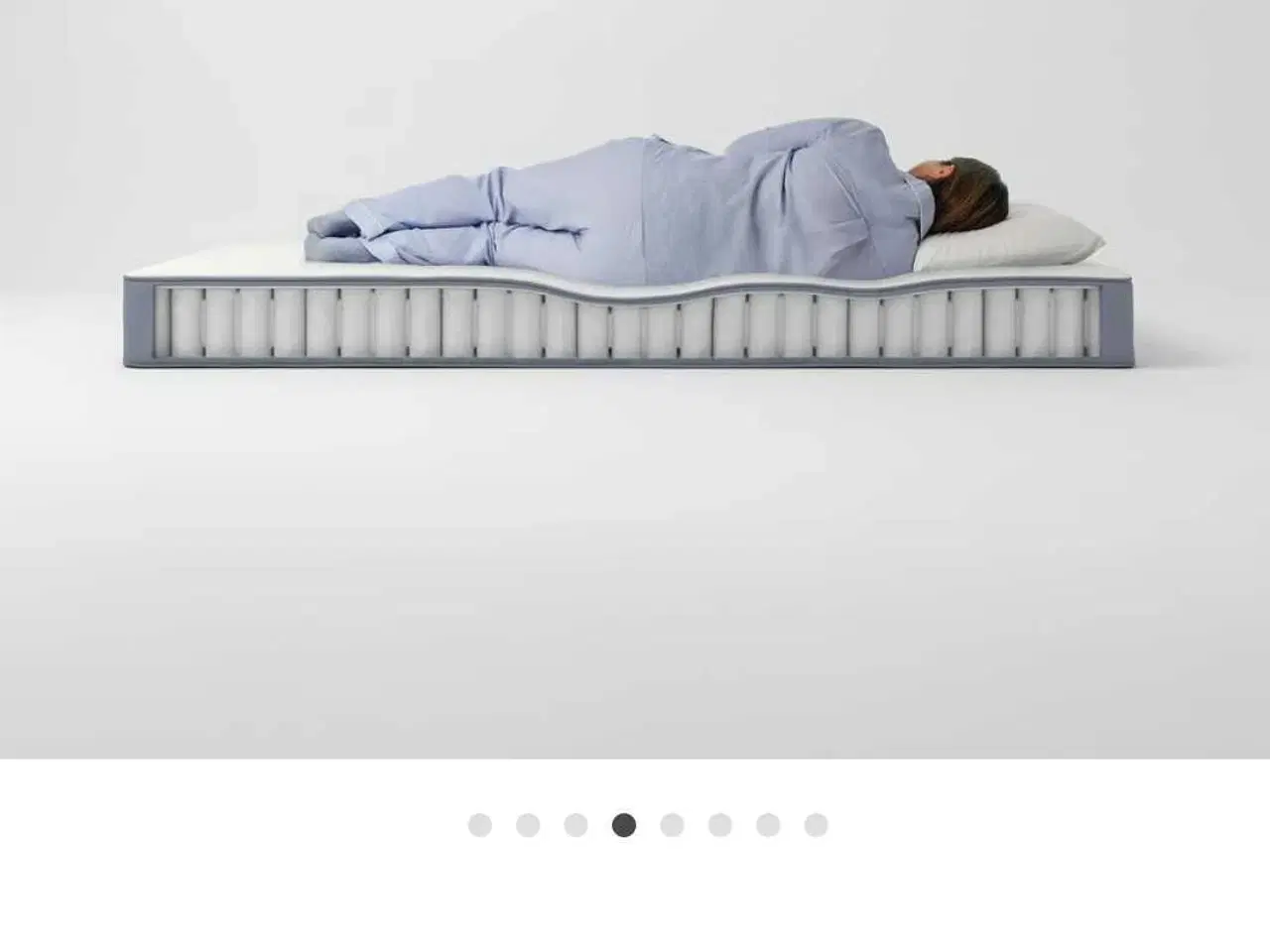The height and width of the screenshot is (952, 1270).
Task: Tap the fifth page indicator dot
Action: (x=673, y=825)
